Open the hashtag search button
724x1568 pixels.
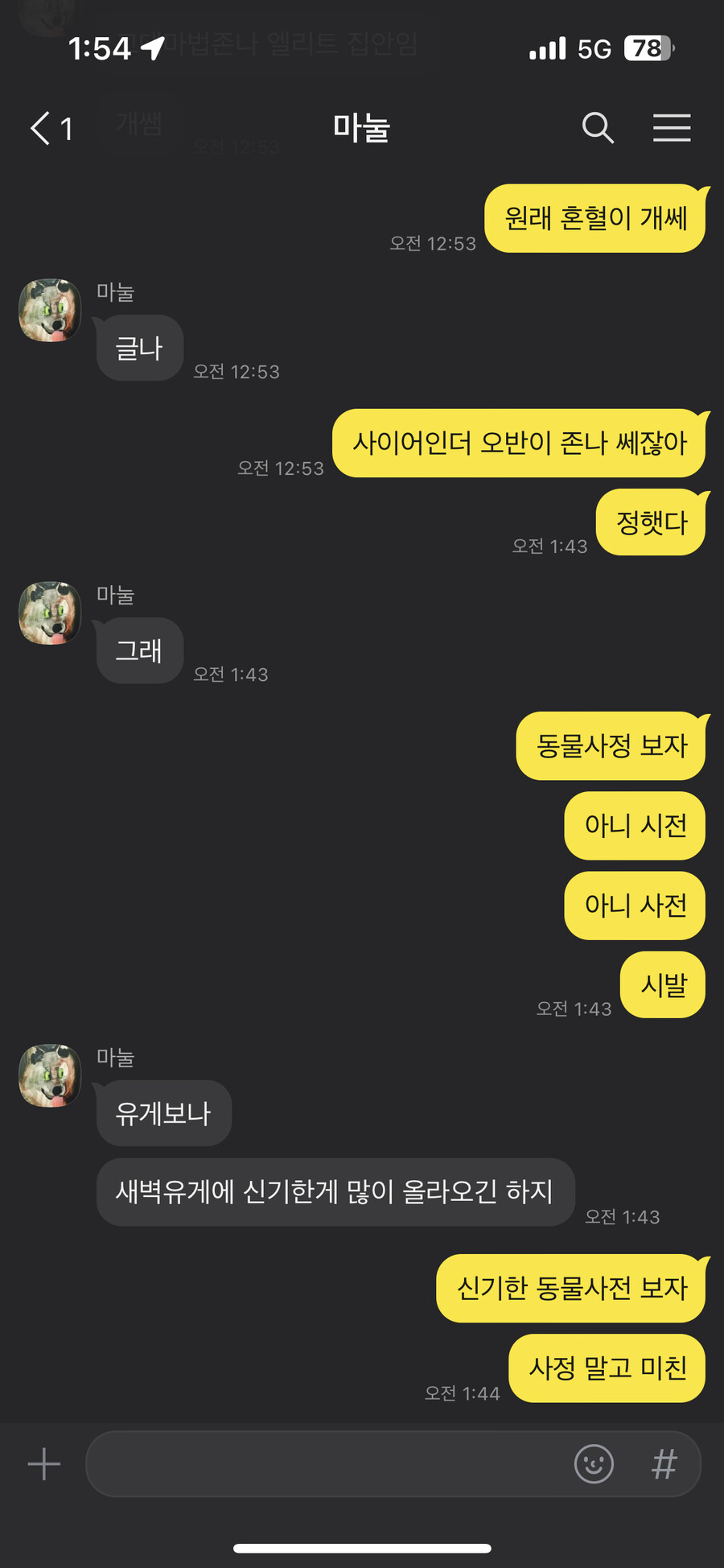(664, 1464)
